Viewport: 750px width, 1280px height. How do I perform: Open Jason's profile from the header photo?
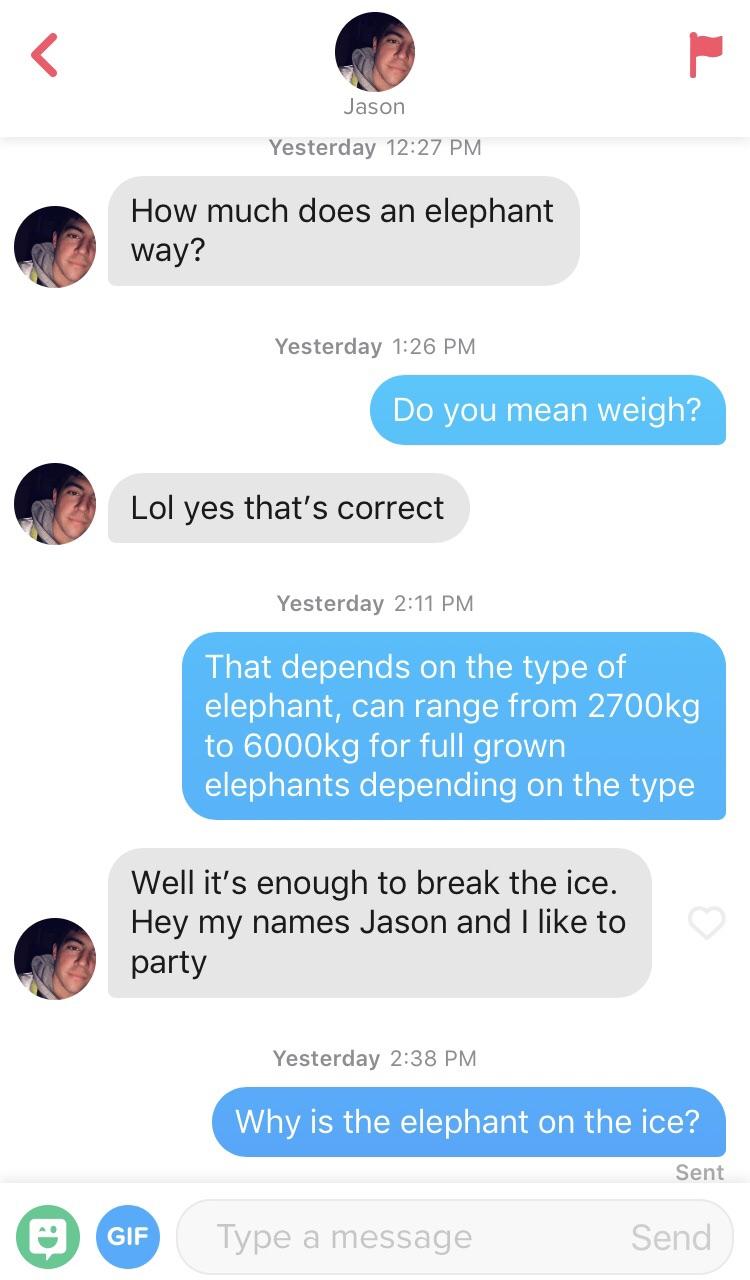pos(374,52)
